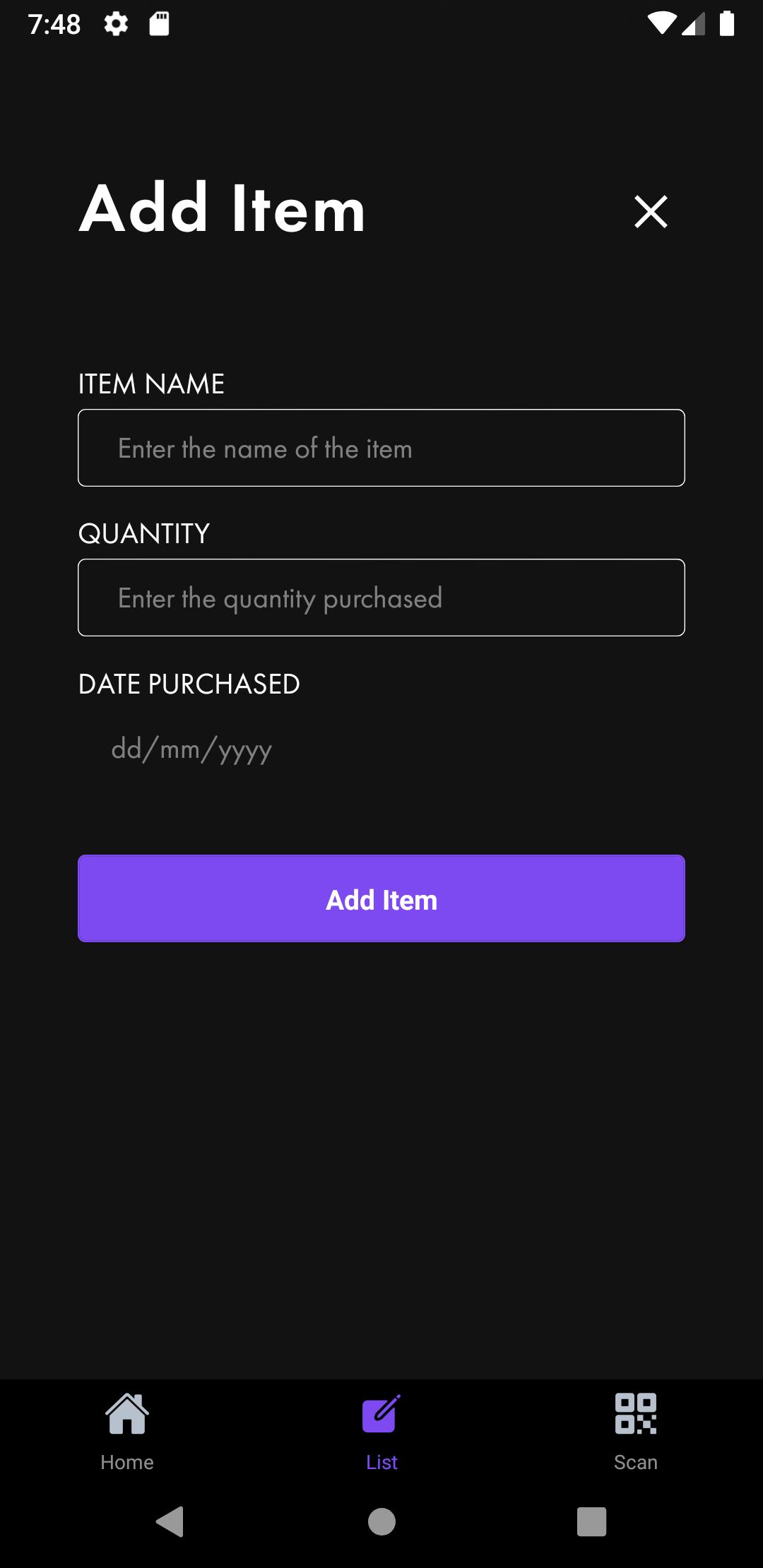Tap the Wi-Fi indicator in status bar
Image resolution: width=763 pixels, height=1568 pixels.
661,23
